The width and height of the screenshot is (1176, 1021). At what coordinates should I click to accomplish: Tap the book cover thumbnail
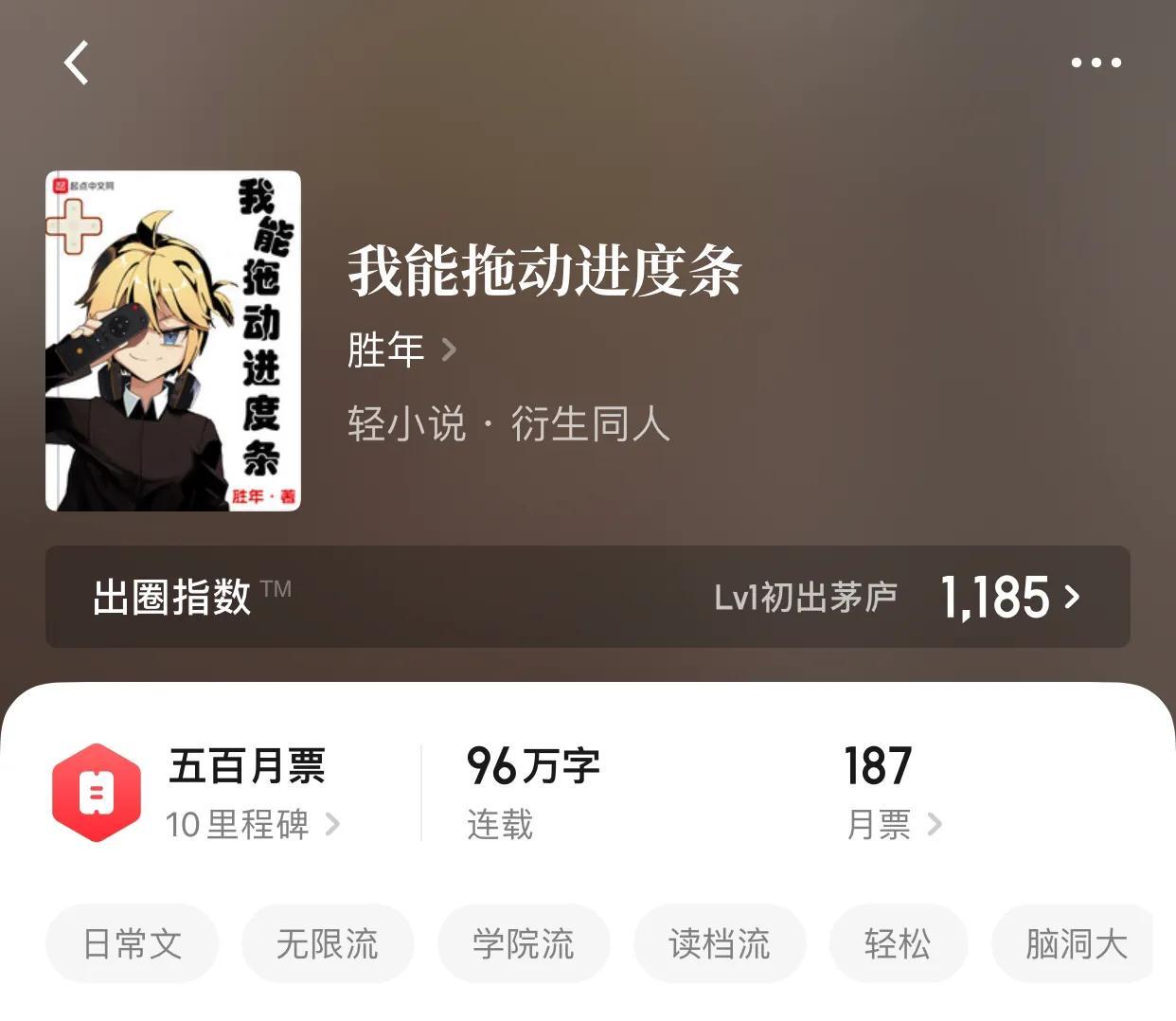(173, 341)
